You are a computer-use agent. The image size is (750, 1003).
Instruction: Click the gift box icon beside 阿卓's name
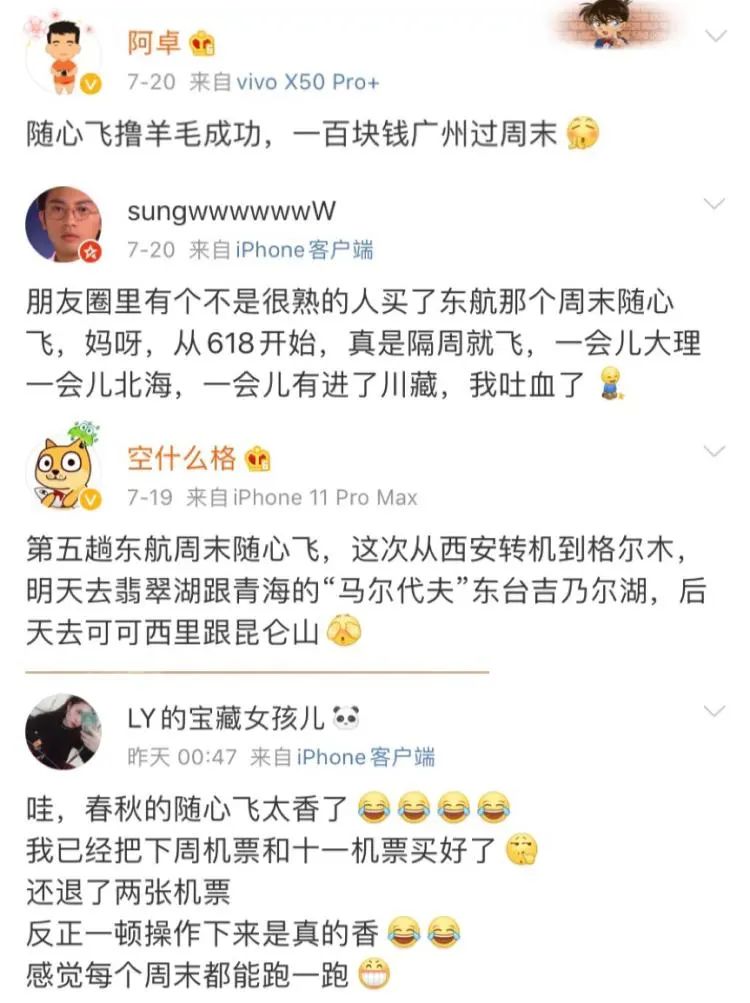(202, 44)
